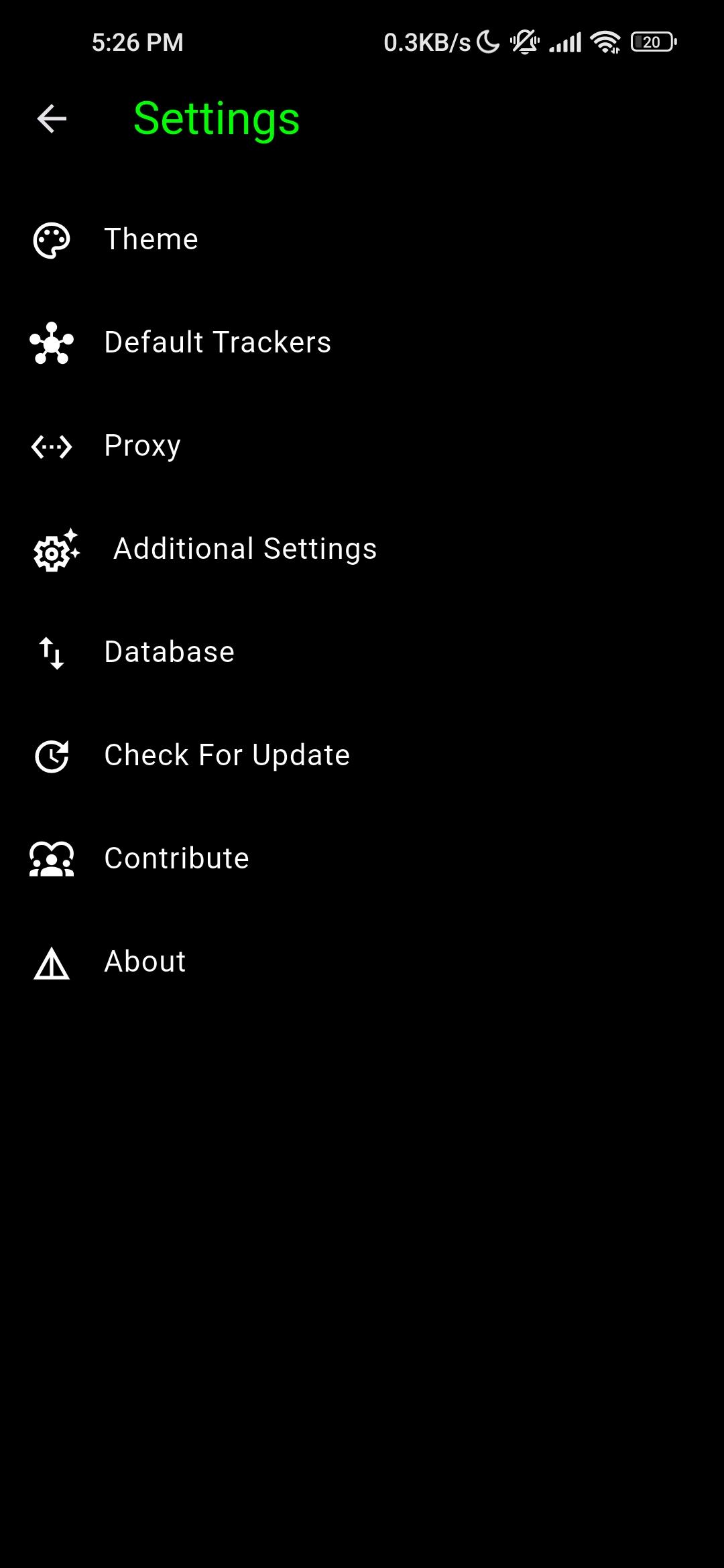Screen dimensions: 724x1568
Task: Open Additional Settings
Action: (x=245, y=549)
